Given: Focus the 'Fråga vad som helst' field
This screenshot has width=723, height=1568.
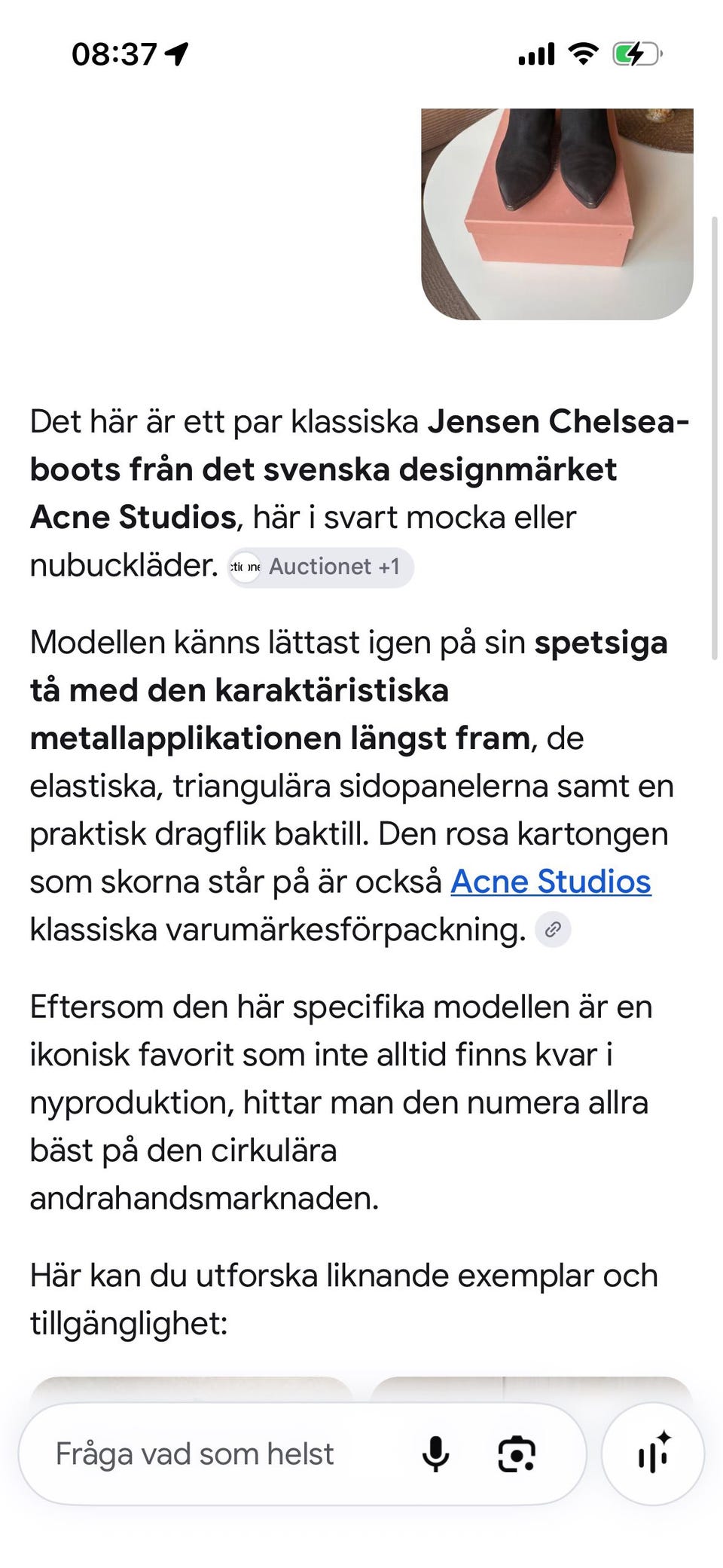Looking at the screenshot, I should click(226, 1453).
